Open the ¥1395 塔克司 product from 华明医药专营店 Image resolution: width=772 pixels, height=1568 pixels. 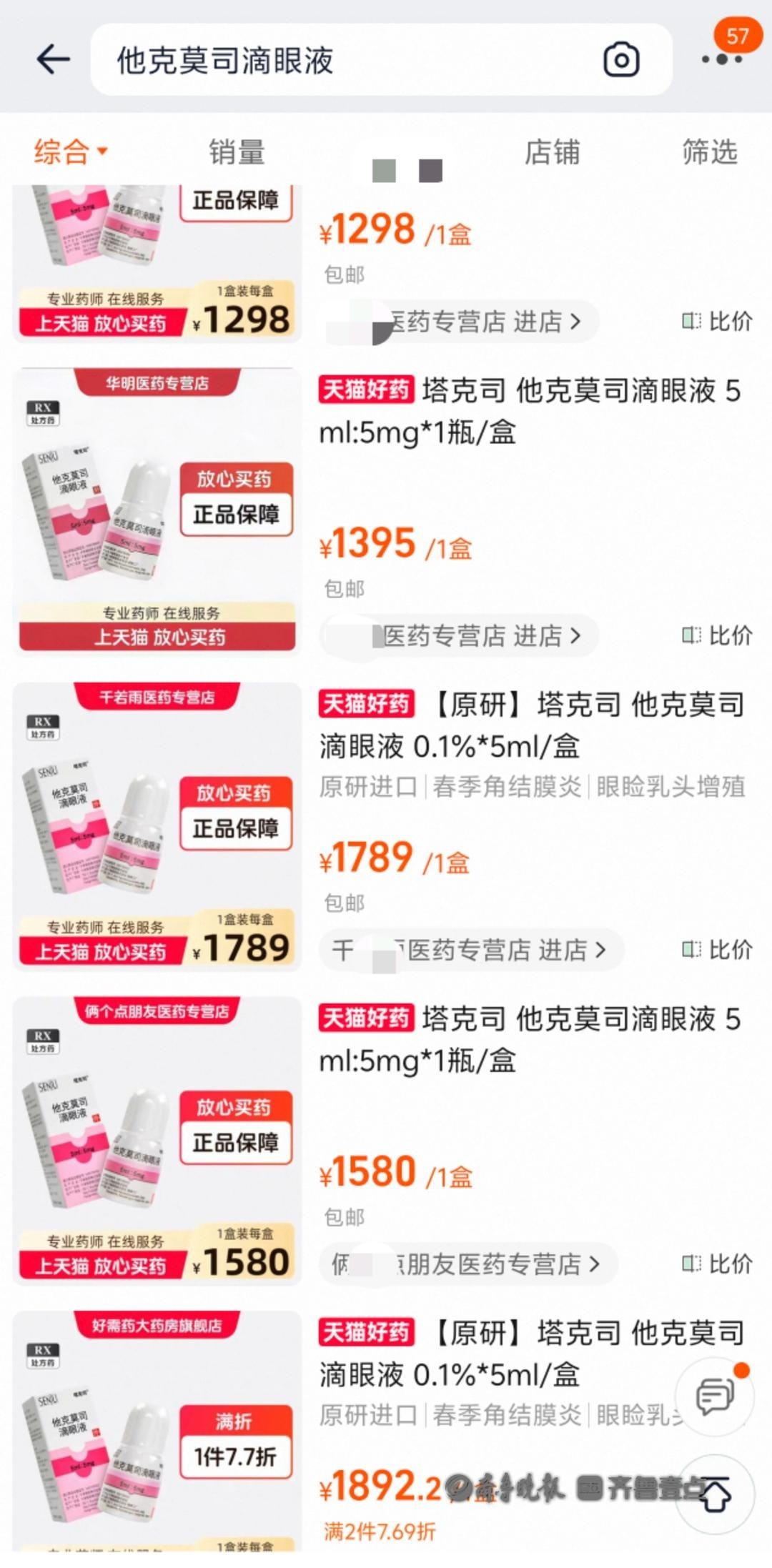pos(529,411)
